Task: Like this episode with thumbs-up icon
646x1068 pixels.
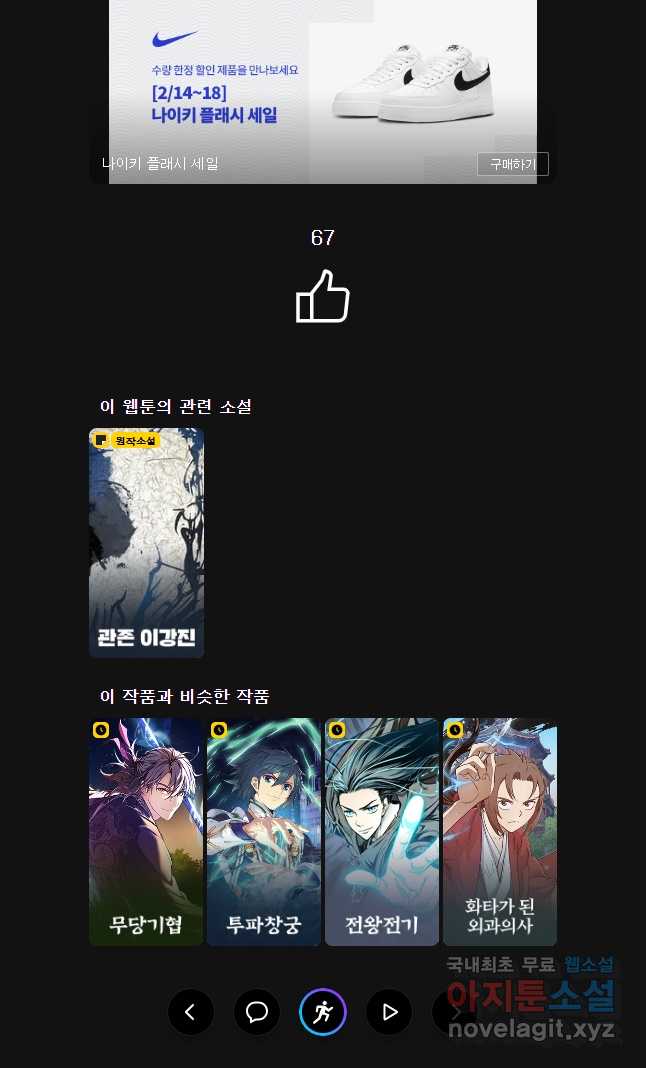Action: (322, 297)
